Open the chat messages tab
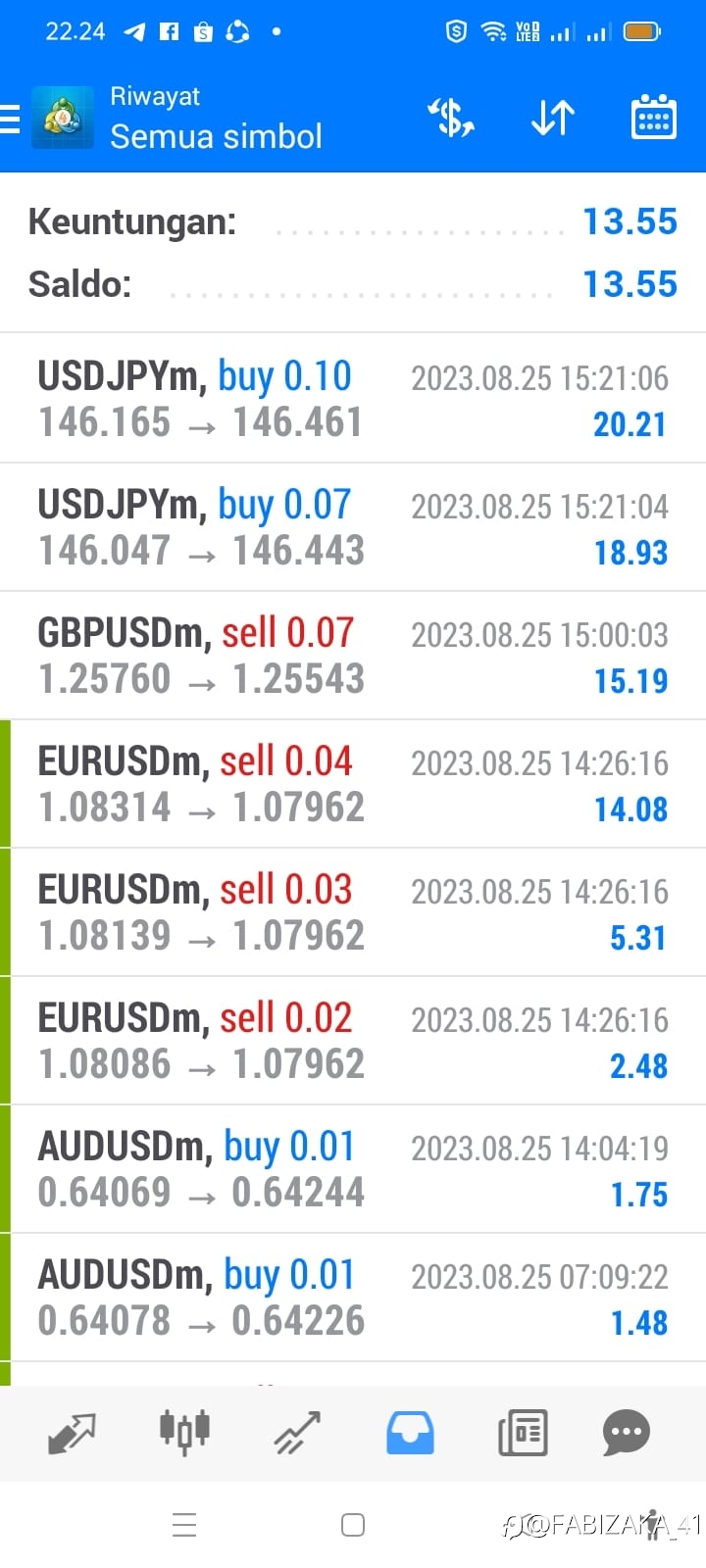The width and height of the screenshot is (706, 1568). (x=627, y=1433)
